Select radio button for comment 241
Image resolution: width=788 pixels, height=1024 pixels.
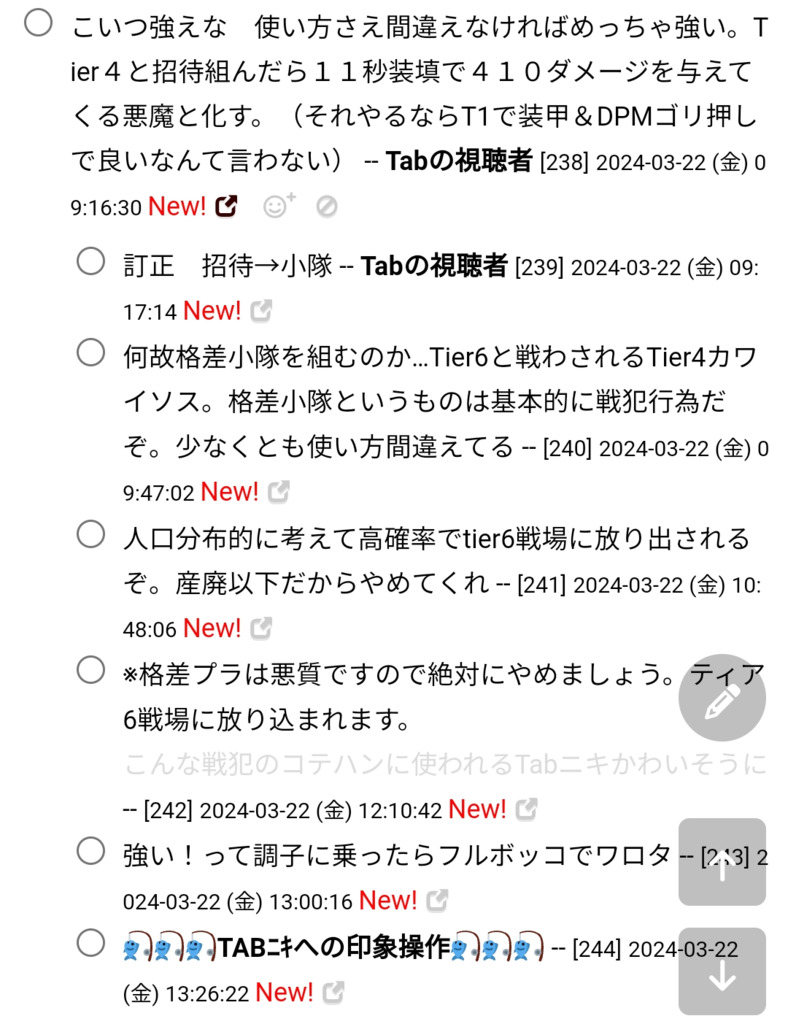[x=91, y=535]
